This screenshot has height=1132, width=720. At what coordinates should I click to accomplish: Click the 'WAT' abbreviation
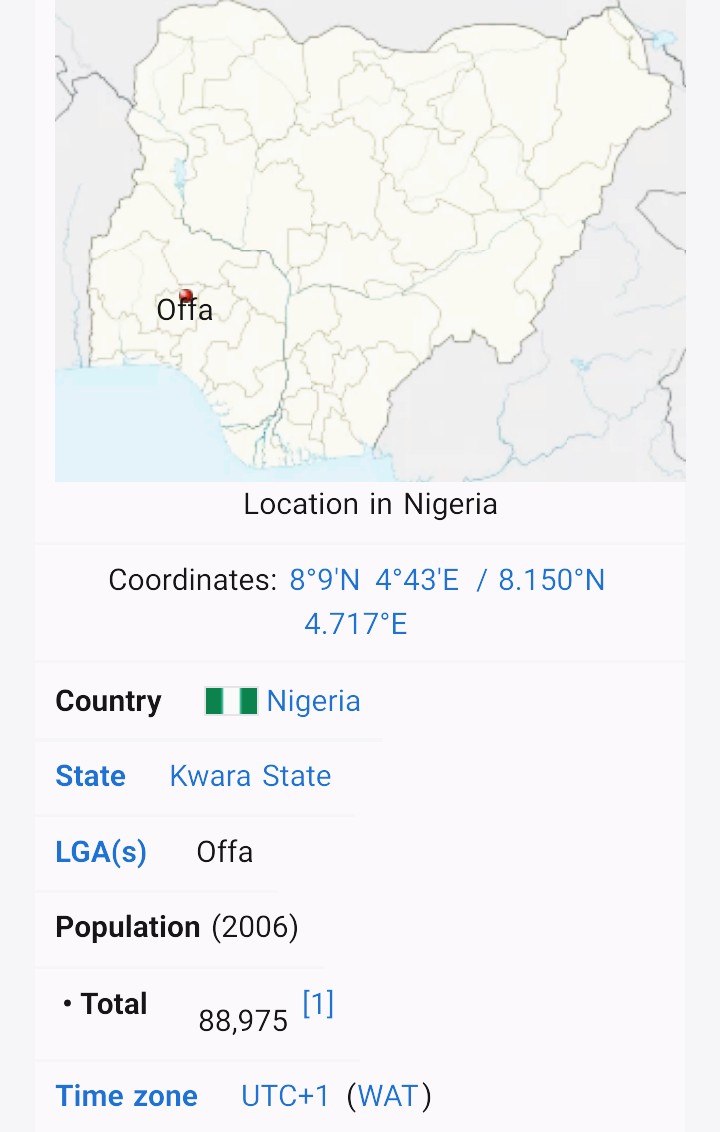coord(389,1095)
